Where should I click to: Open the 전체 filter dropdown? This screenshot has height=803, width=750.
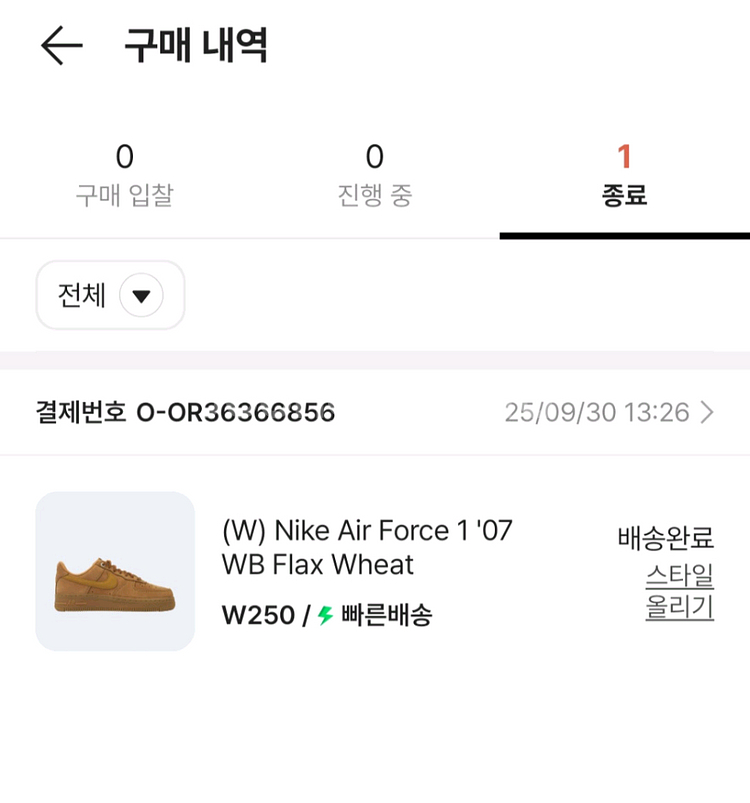[x=111, y=295]
